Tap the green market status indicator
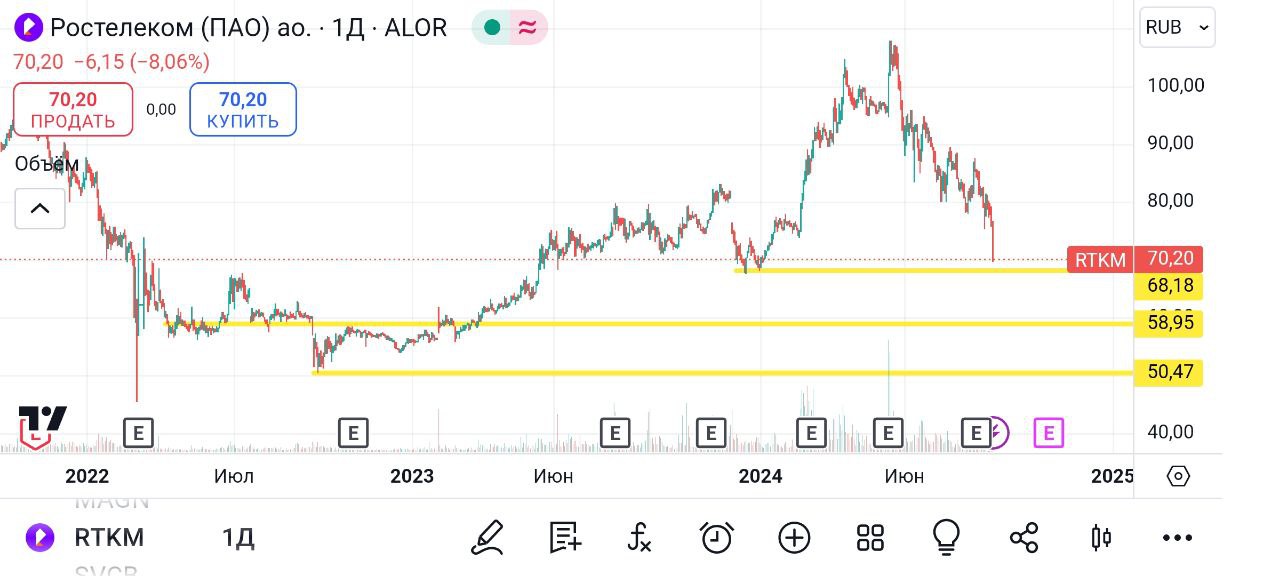Image resolution: width=1280 pixels, height=576 pixels. 492,28
